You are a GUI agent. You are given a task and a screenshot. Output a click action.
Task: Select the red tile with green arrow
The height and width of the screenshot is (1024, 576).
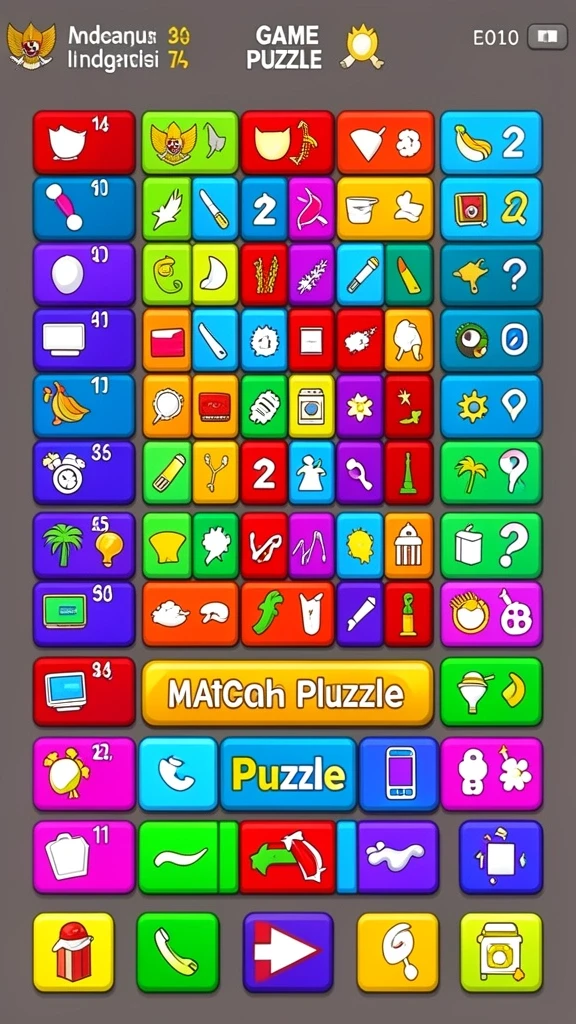[287, 857]
